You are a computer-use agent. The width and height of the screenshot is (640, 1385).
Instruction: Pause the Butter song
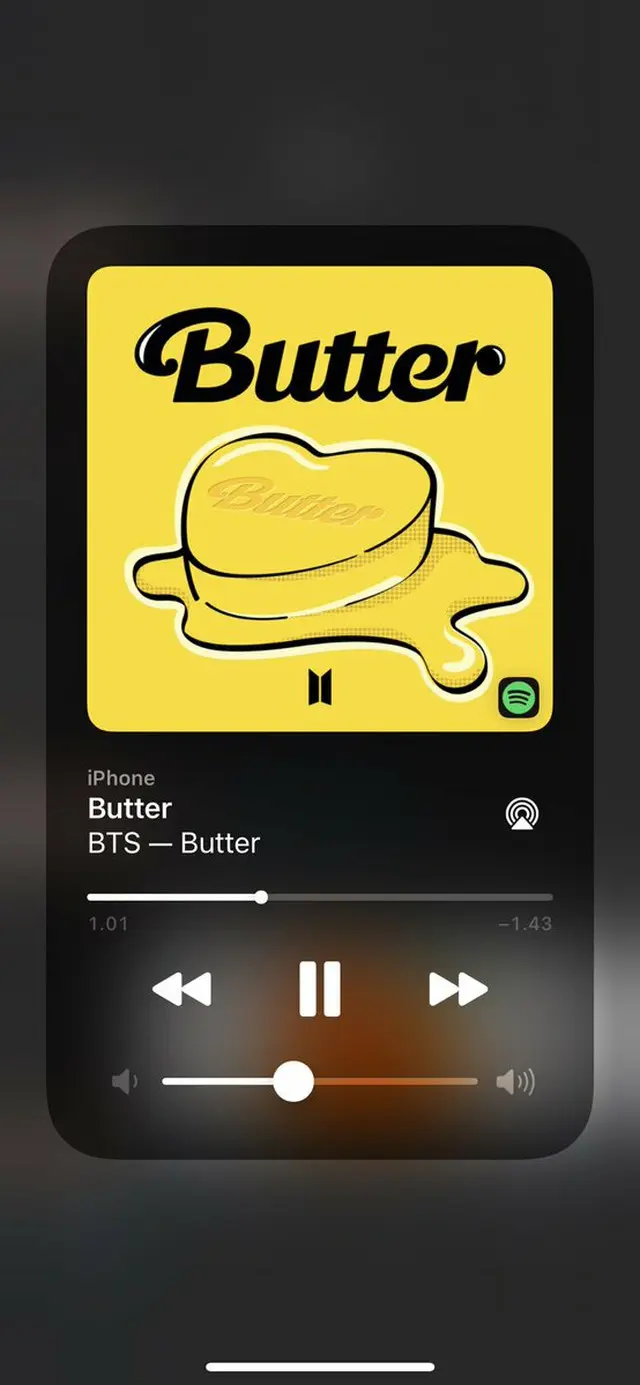click(x=320, y=989)
